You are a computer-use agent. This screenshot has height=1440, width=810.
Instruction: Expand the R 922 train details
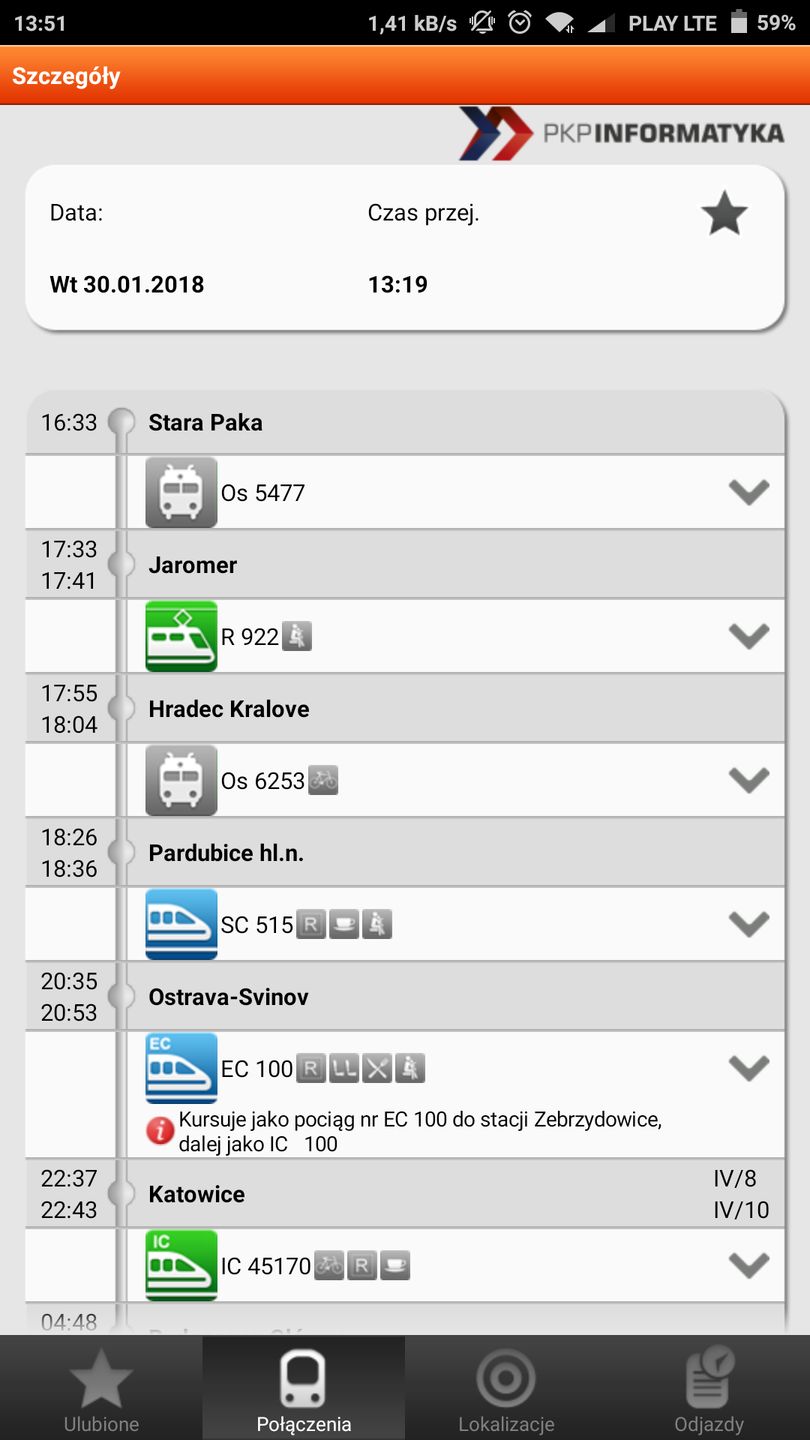(x=749, y=636)
